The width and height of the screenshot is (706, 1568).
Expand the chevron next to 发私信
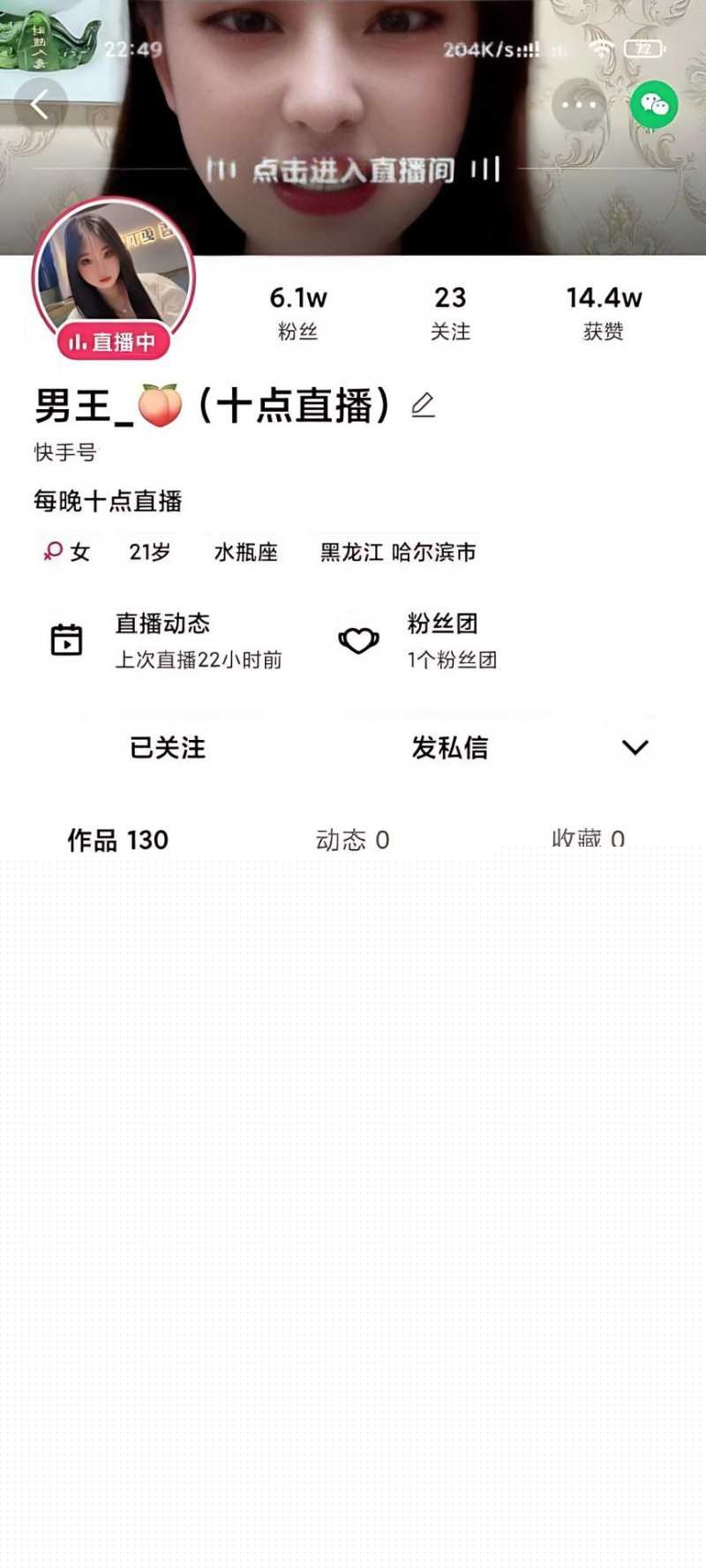pyautogui.click(x=633, y=748)
